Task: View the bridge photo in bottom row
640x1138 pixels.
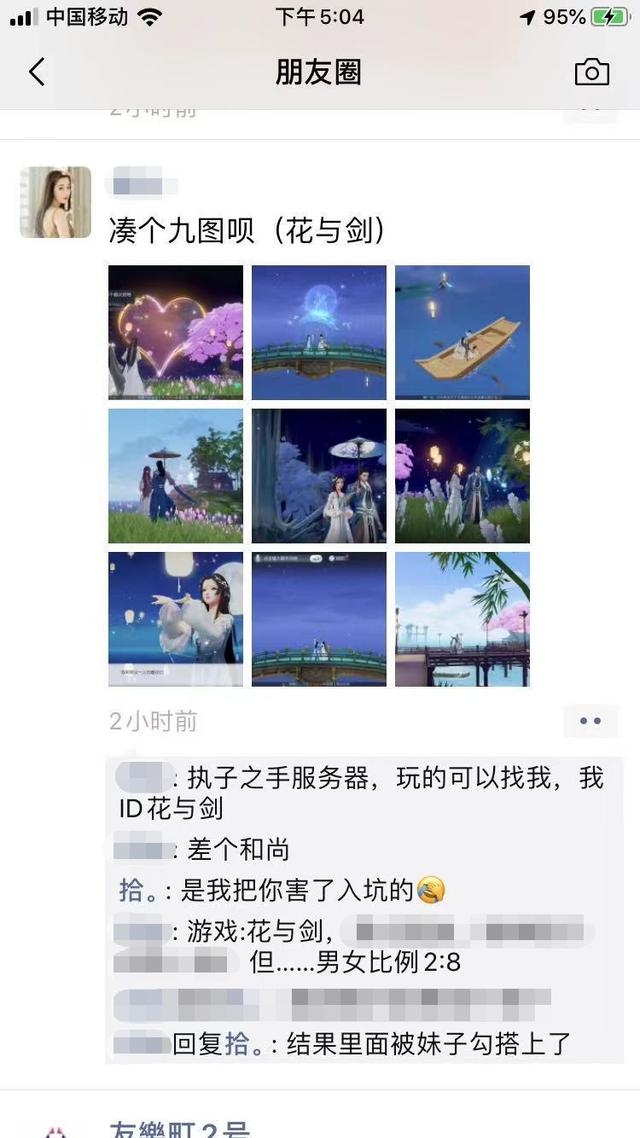Action: tap(319, 619)
